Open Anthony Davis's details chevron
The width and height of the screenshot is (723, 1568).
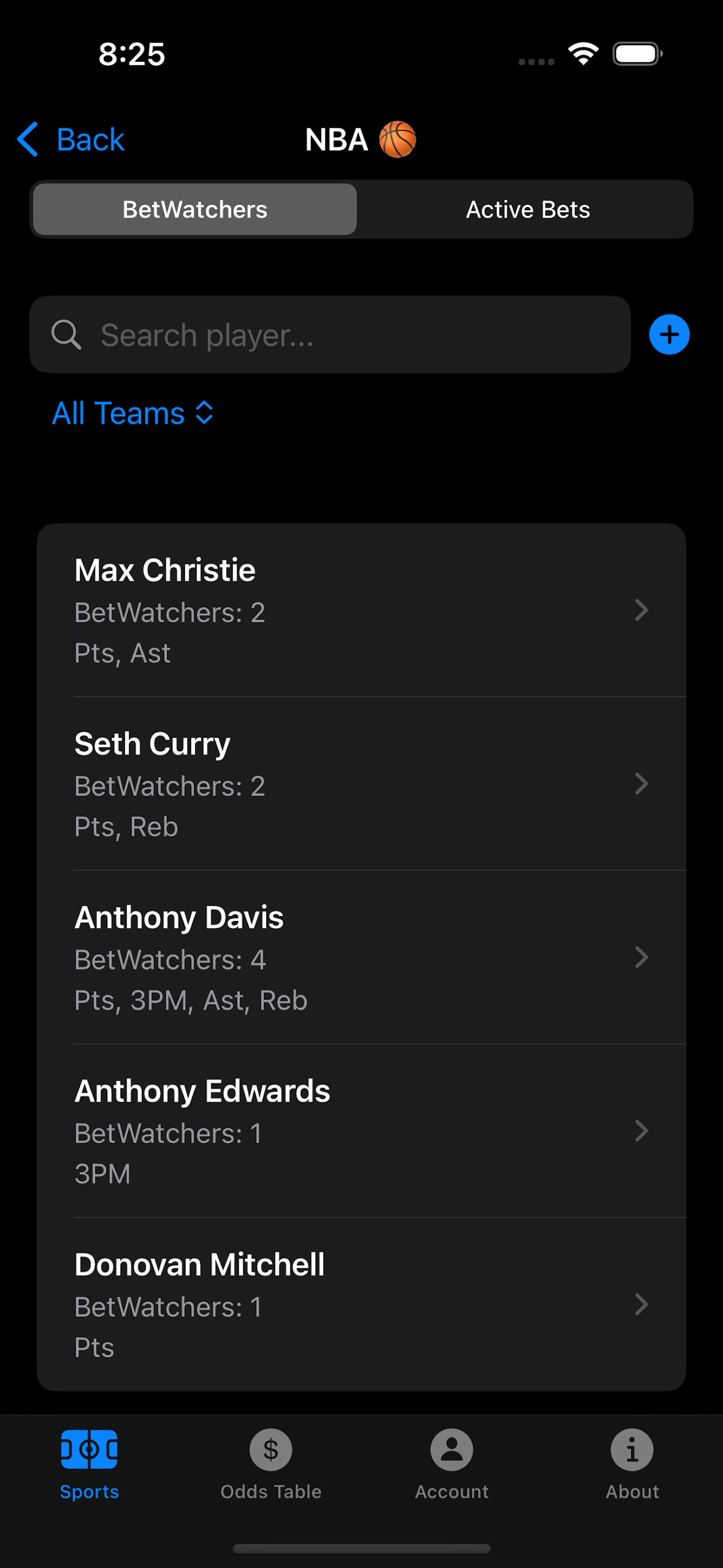[x=641, y=958]
